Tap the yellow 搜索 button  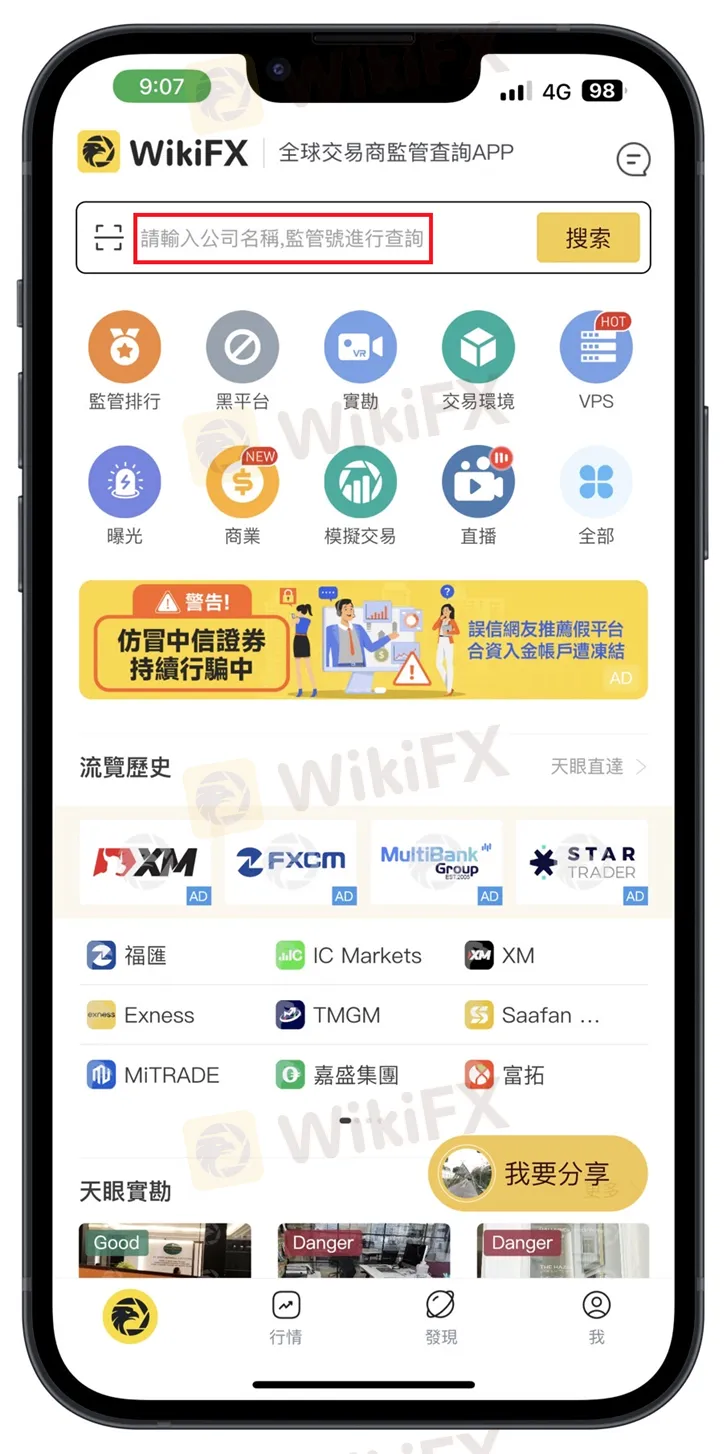pos(587,238)
